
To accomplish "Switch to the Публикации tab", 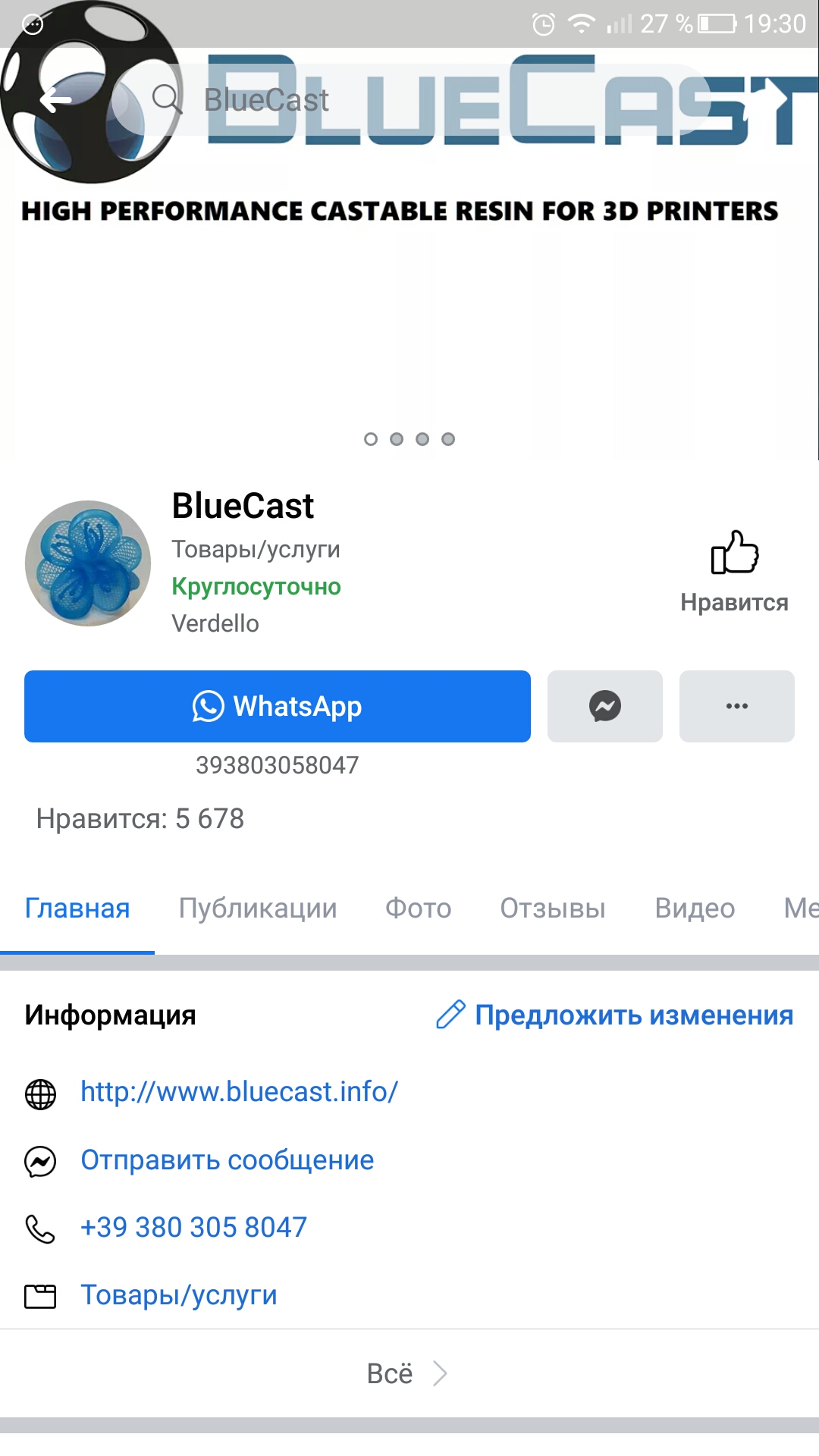I will pos(258,908).
